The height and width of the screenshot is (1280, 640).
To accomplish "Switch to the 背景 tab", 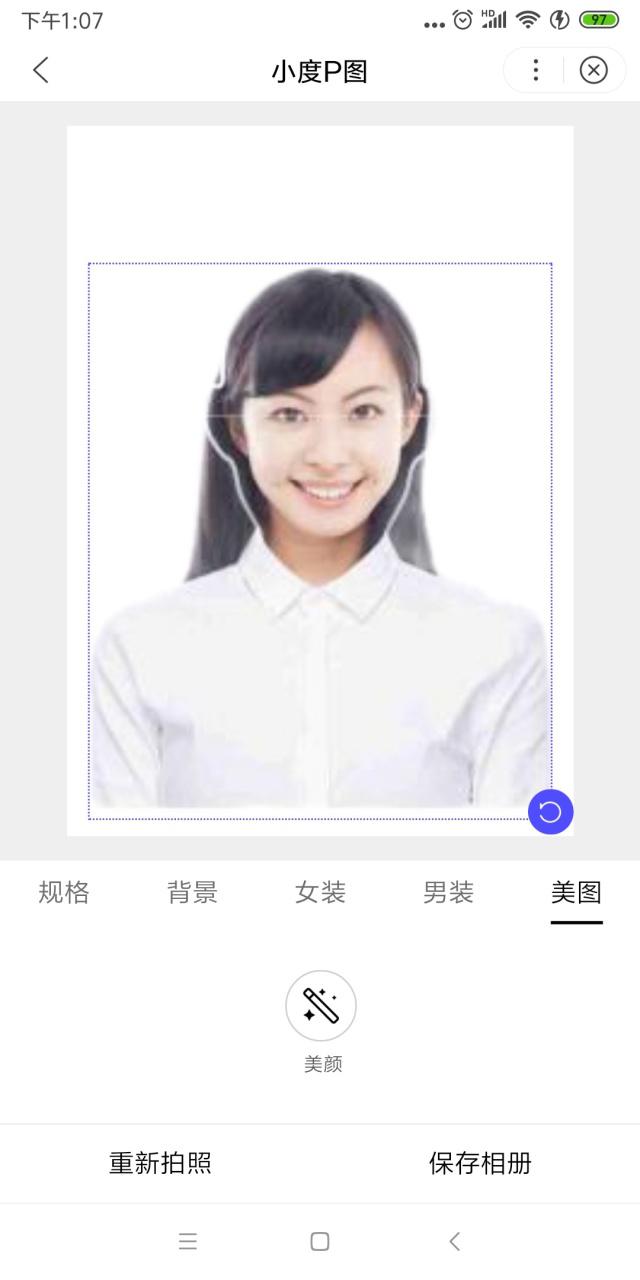I will pos(192,892).
